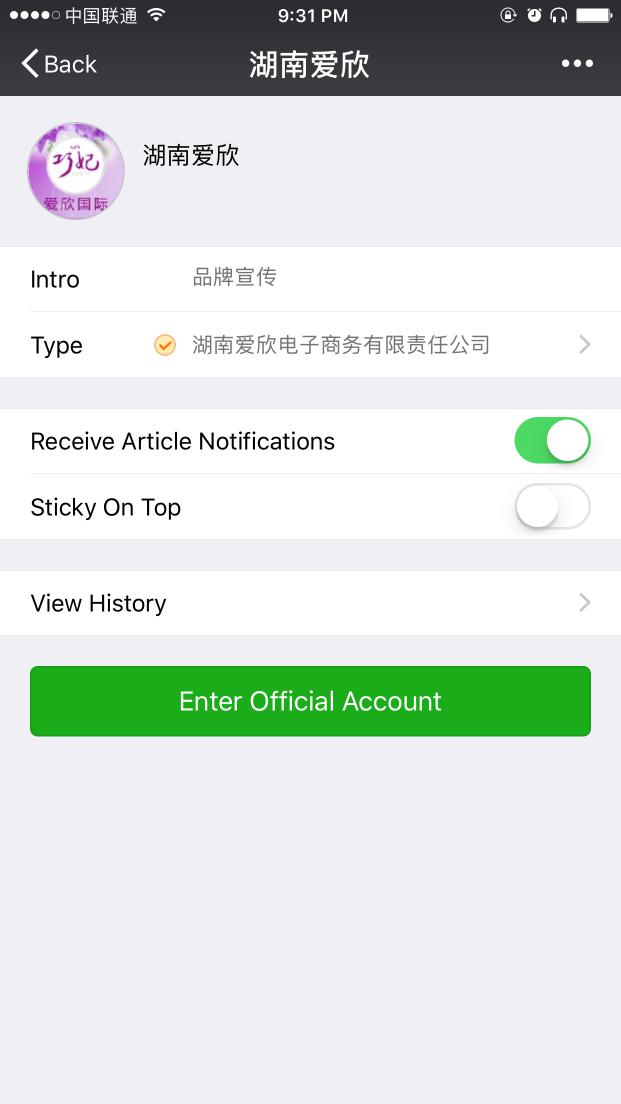Screen dimensions: 621x1104
Task: Turn off Receive Article Notifications
Action: [x=552, y=441]
